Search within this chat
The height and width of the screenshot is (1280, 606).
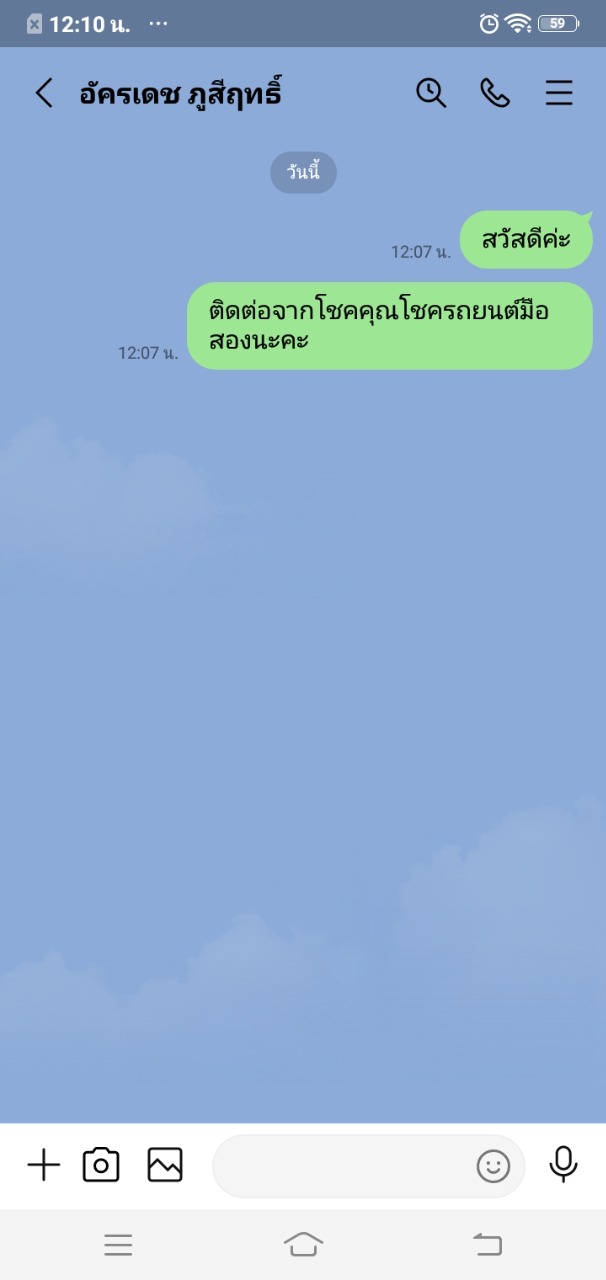point(431,93)
